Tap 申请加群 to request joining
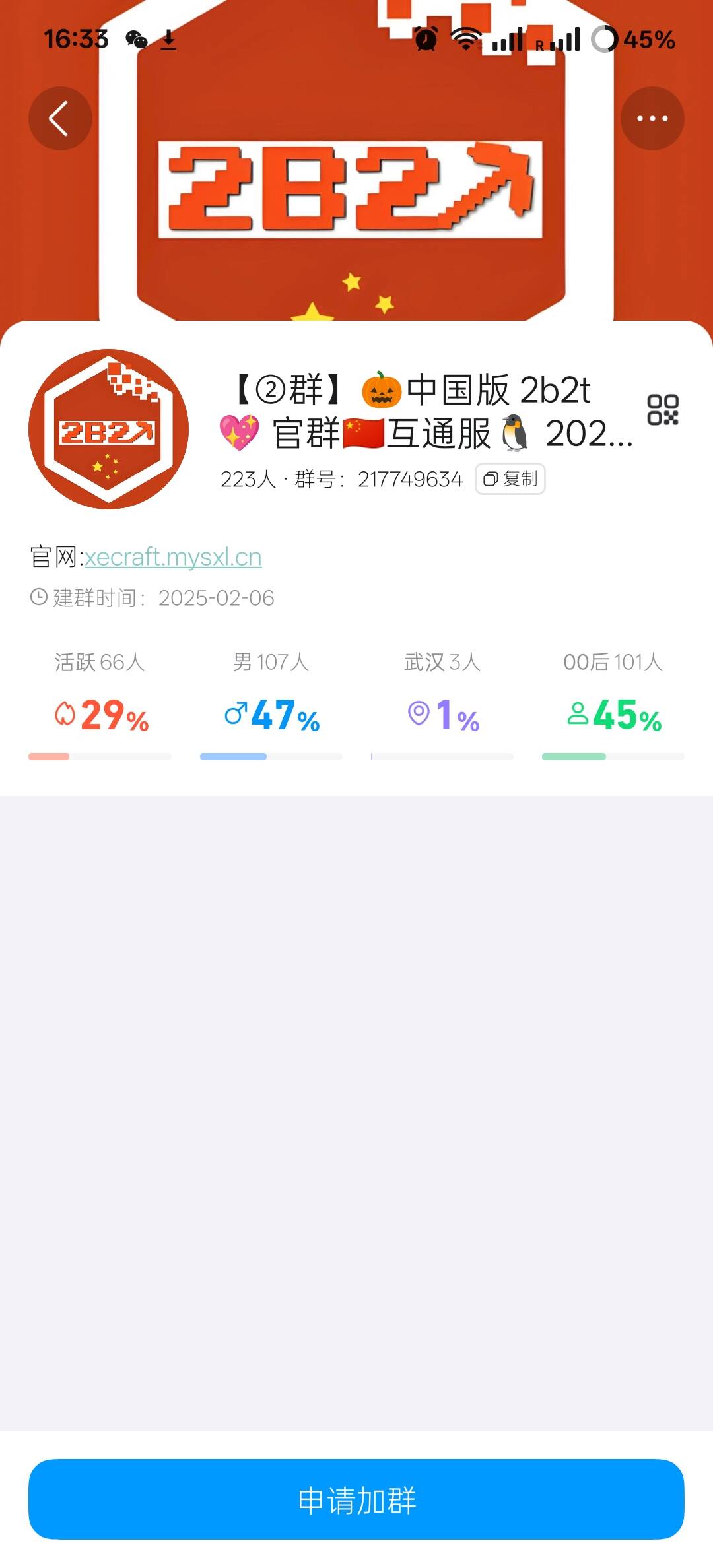This screenshot has height=1568, width=713. [356, 1499]
